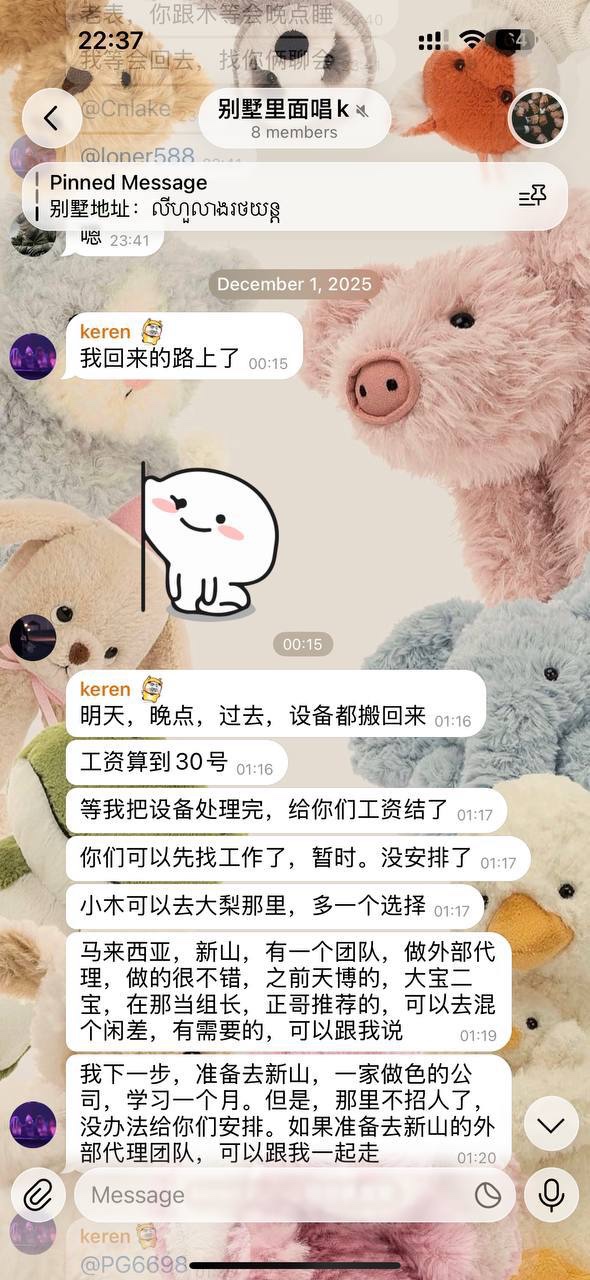Image resolution: width=590 pixels, height=1280 pixels.
Task: Open the group avatar picture
Action: [538, 119]
